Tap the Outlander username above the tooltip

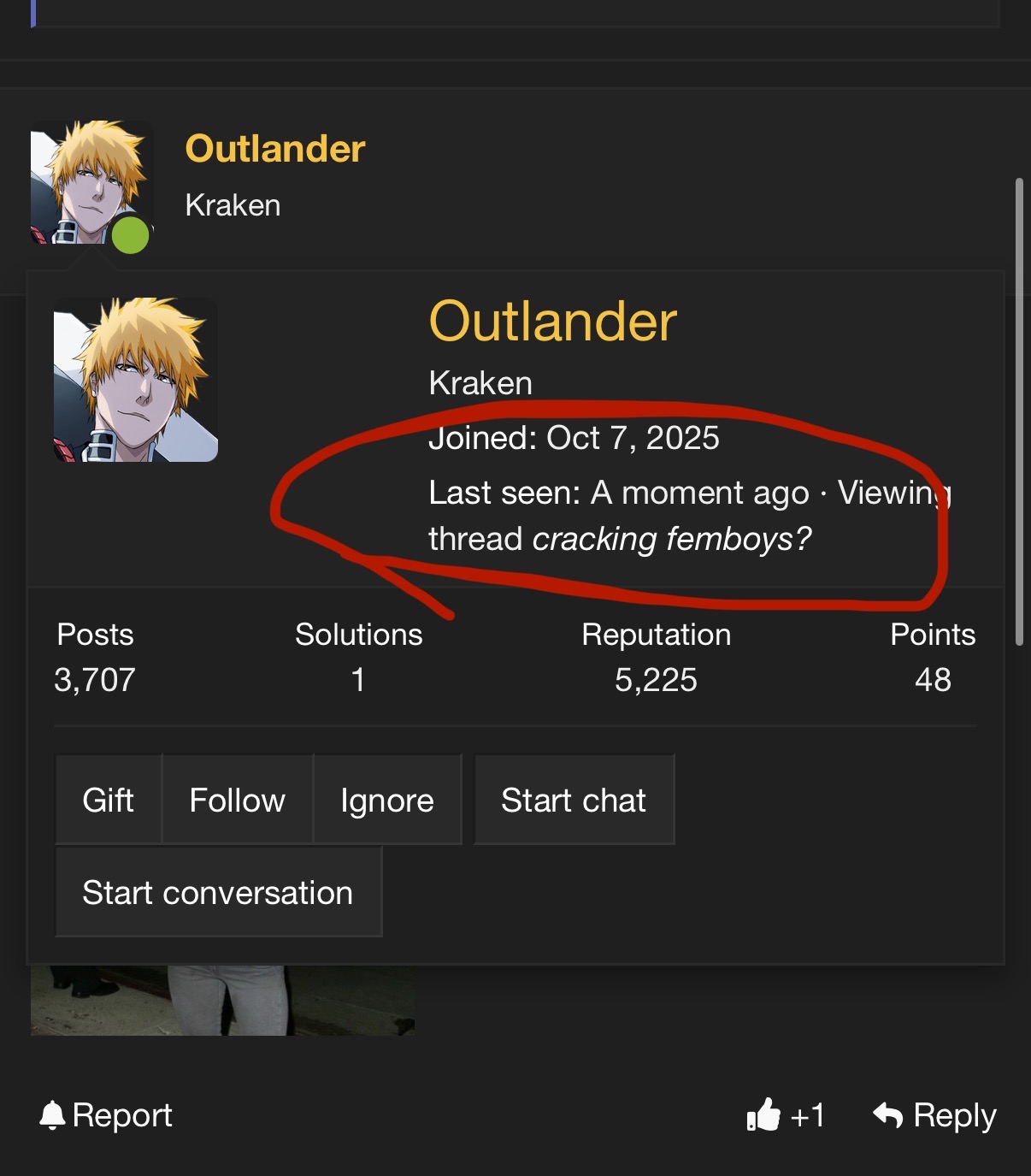[x=275, y=149]
